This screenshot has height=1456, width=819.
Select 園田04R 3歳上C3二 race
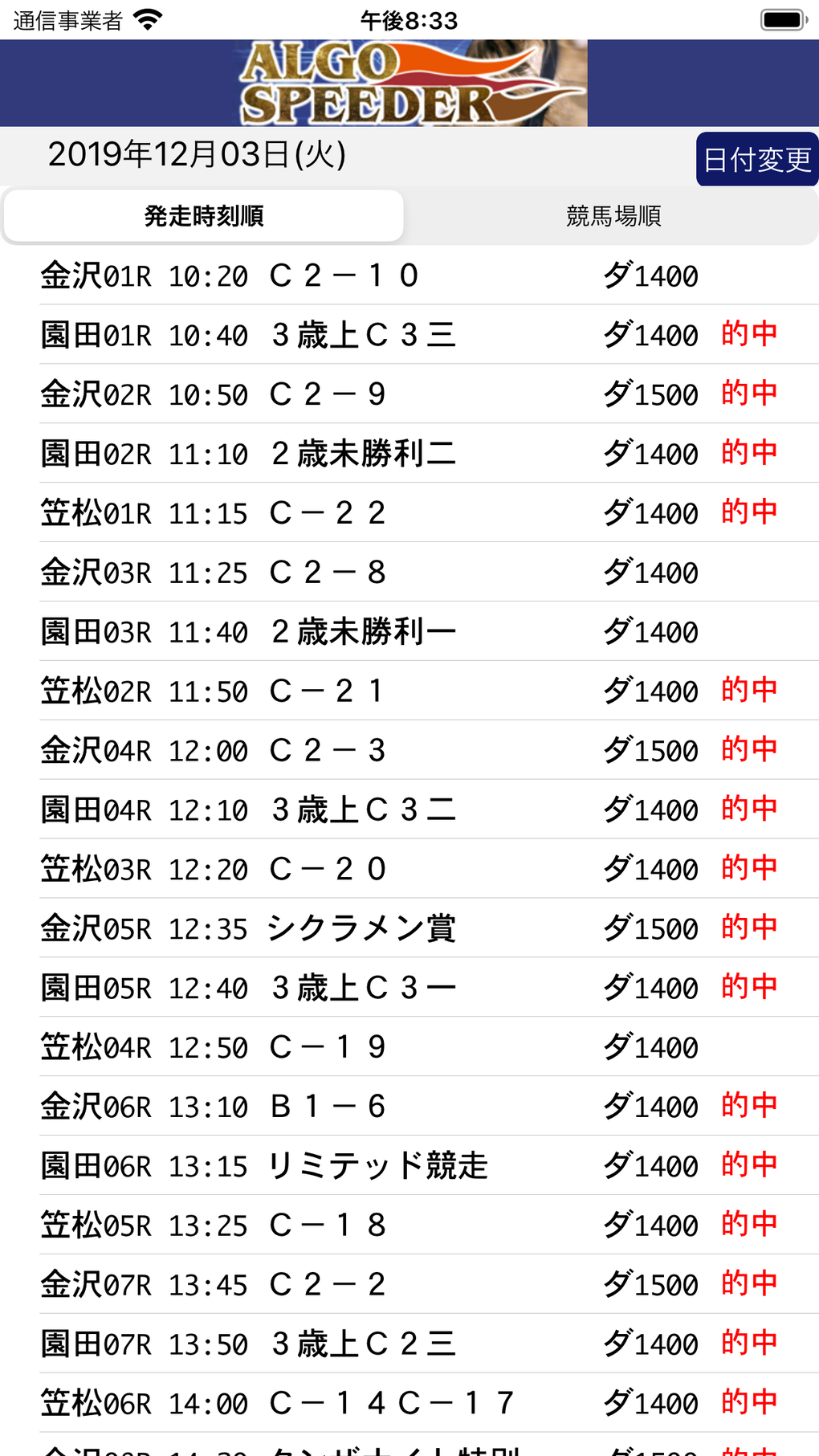(409, 810)
